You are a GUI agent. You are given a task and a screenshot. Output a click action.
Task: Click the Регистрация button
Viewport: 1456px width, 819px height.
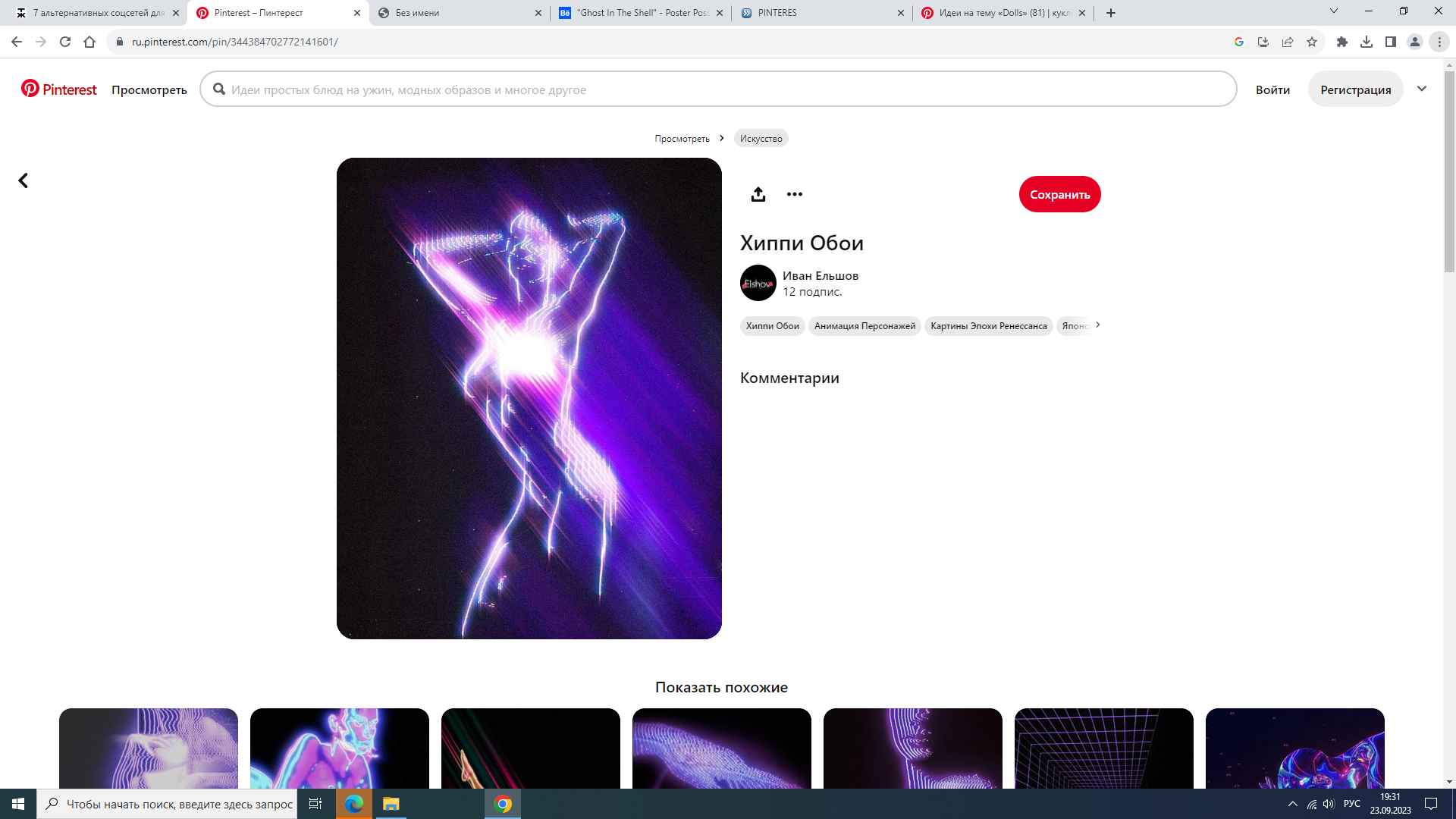coord(1354,89)
